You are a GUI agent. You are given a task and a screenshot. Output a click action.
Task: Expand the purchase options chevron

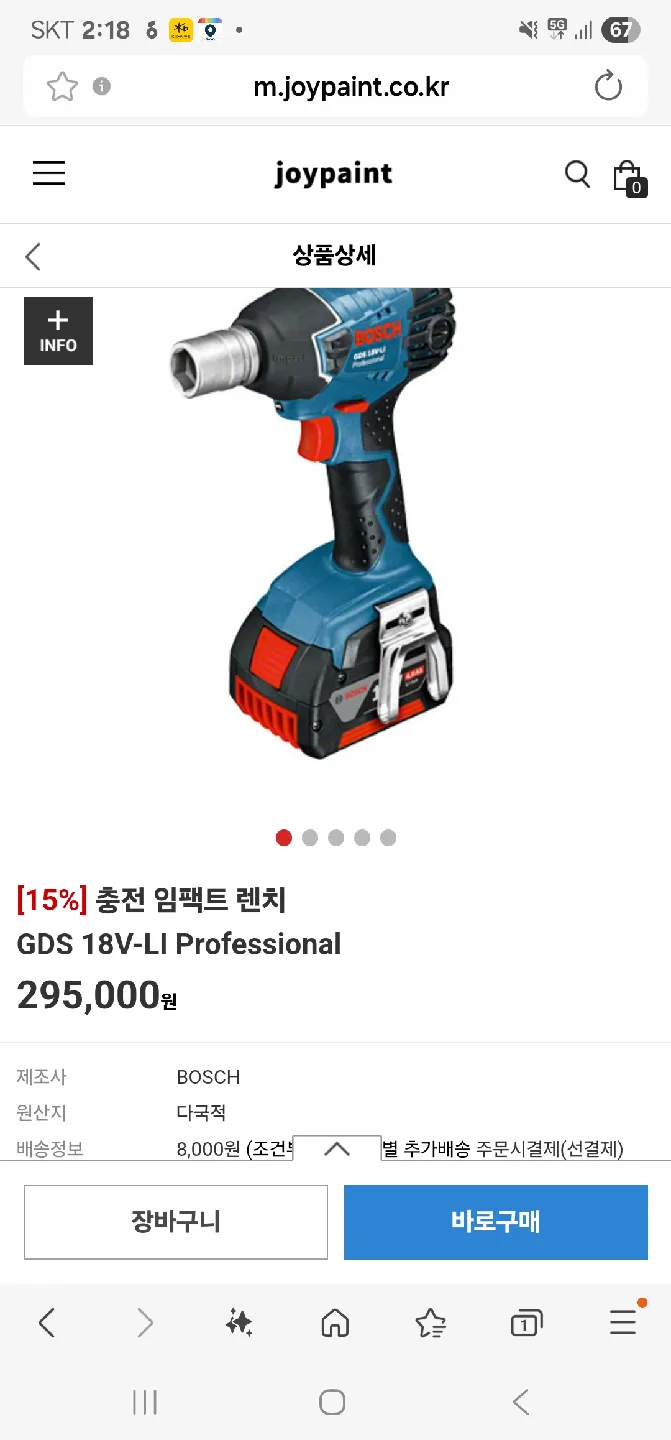(x=337, y=1149)
